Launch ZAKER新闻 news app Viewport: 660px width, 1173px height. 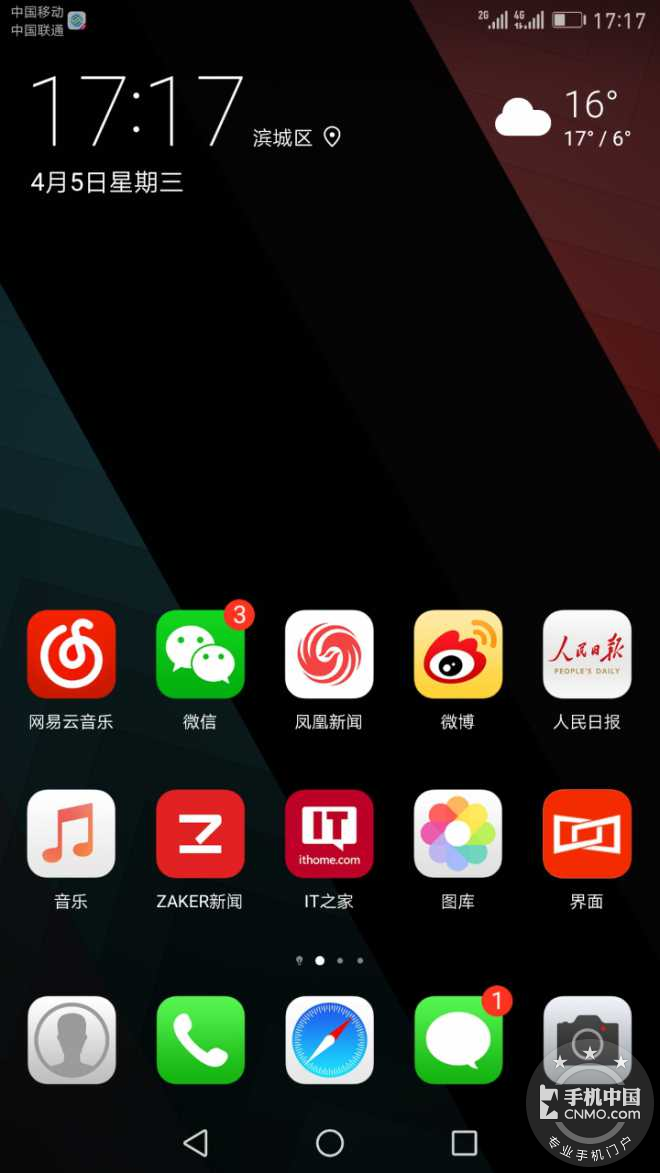200,834
